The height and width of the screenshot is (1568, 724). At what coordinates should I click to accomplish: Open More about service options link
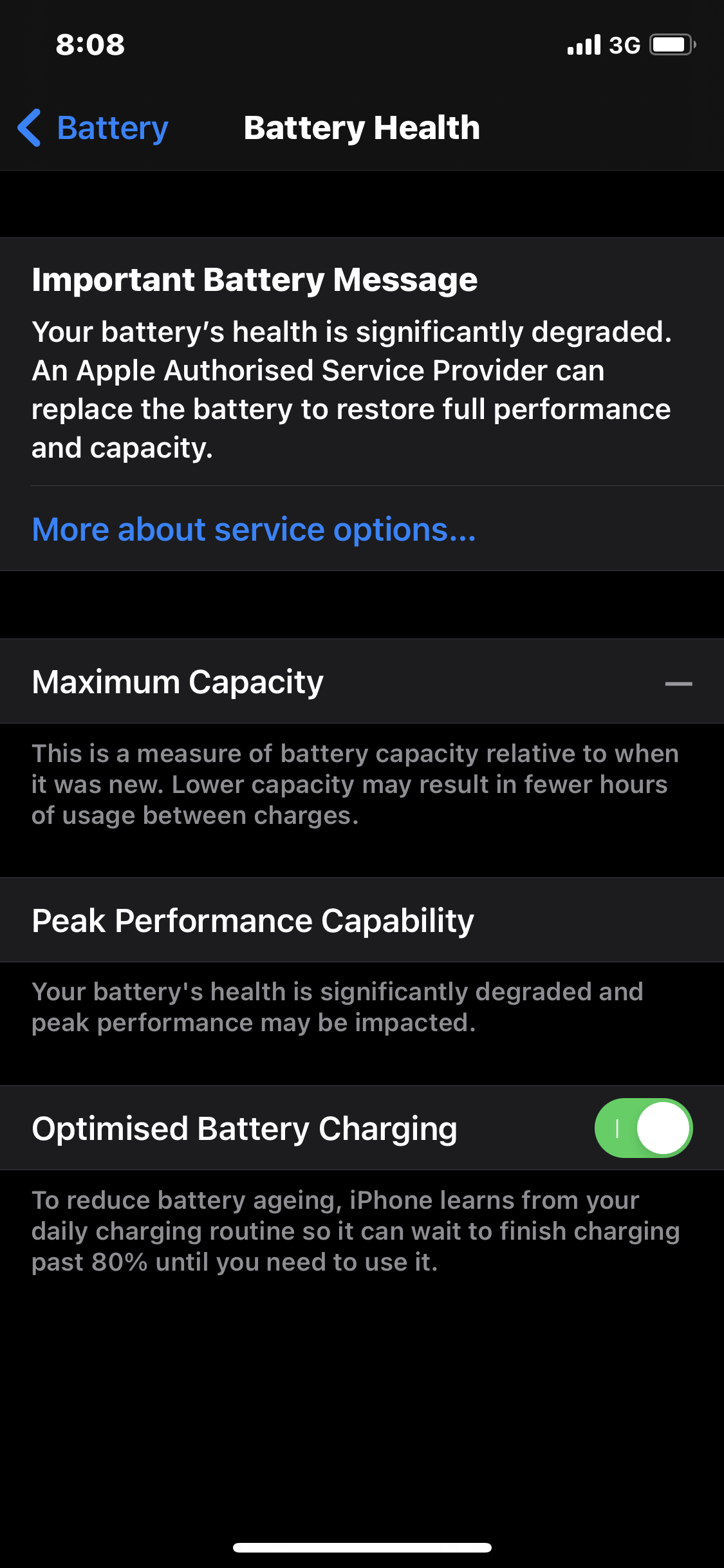[254, 530]
